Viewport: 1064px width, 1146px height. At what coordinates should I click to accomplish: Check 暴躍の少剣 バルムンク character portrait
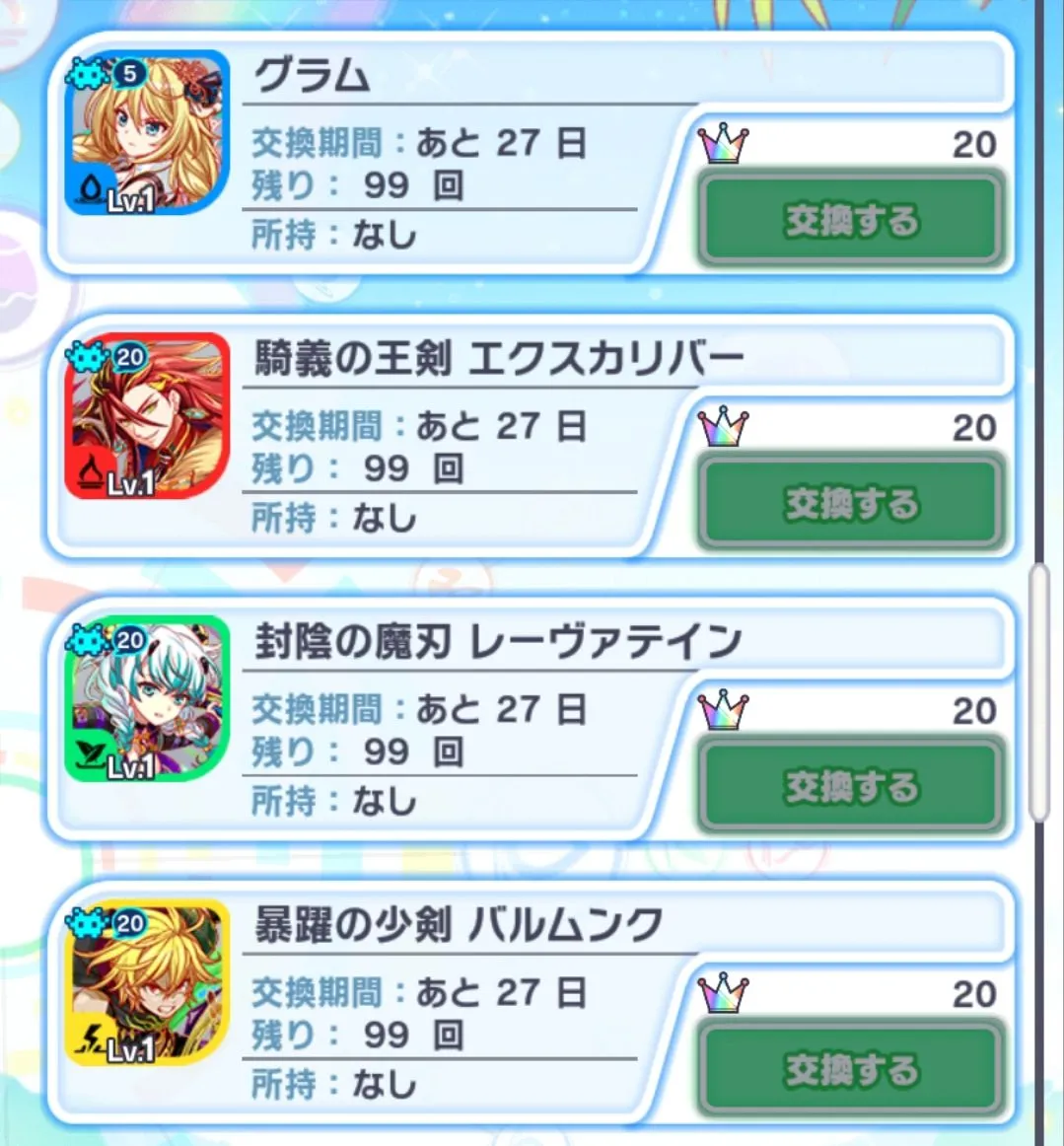pos(148,982)
